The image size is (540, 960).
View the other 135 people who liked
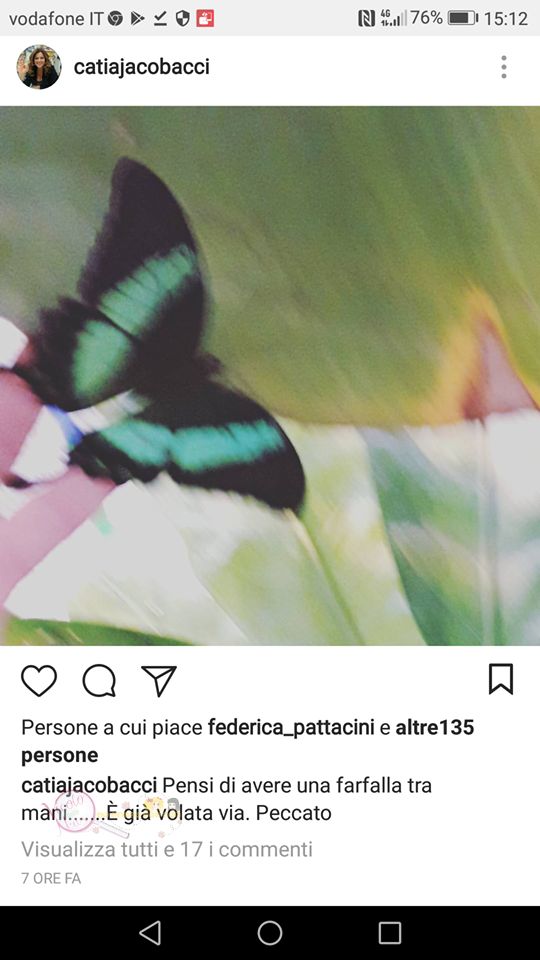[x=247, y=741]
